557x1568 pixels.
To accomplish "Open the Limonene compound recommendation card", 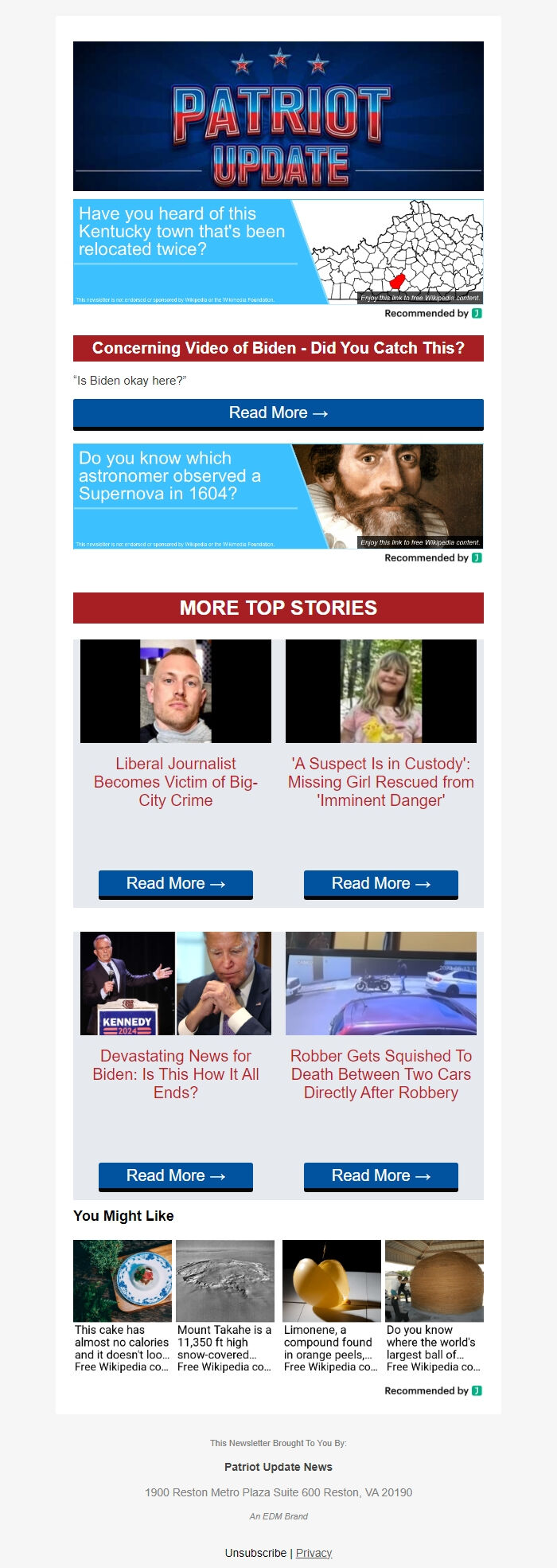I will point(332,1306).
